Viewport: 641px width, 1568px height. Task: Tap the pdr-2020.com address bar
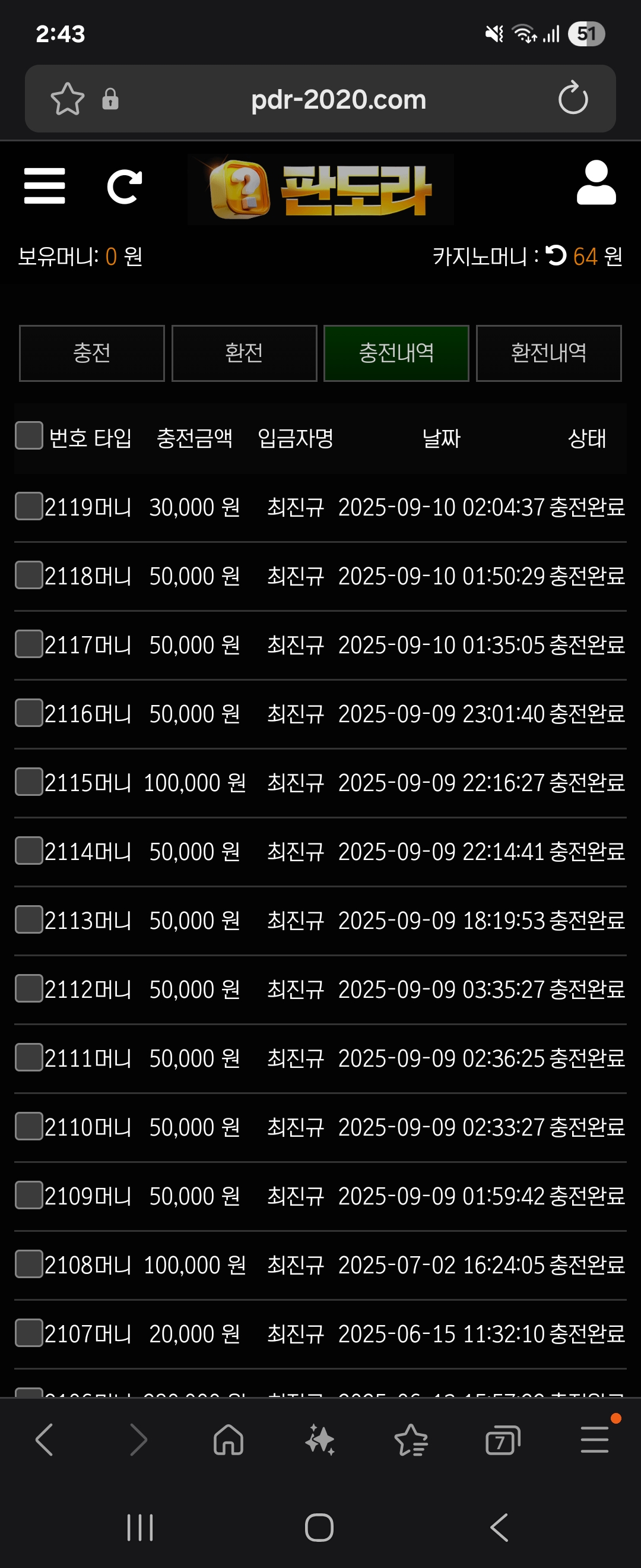coord(338,99)
